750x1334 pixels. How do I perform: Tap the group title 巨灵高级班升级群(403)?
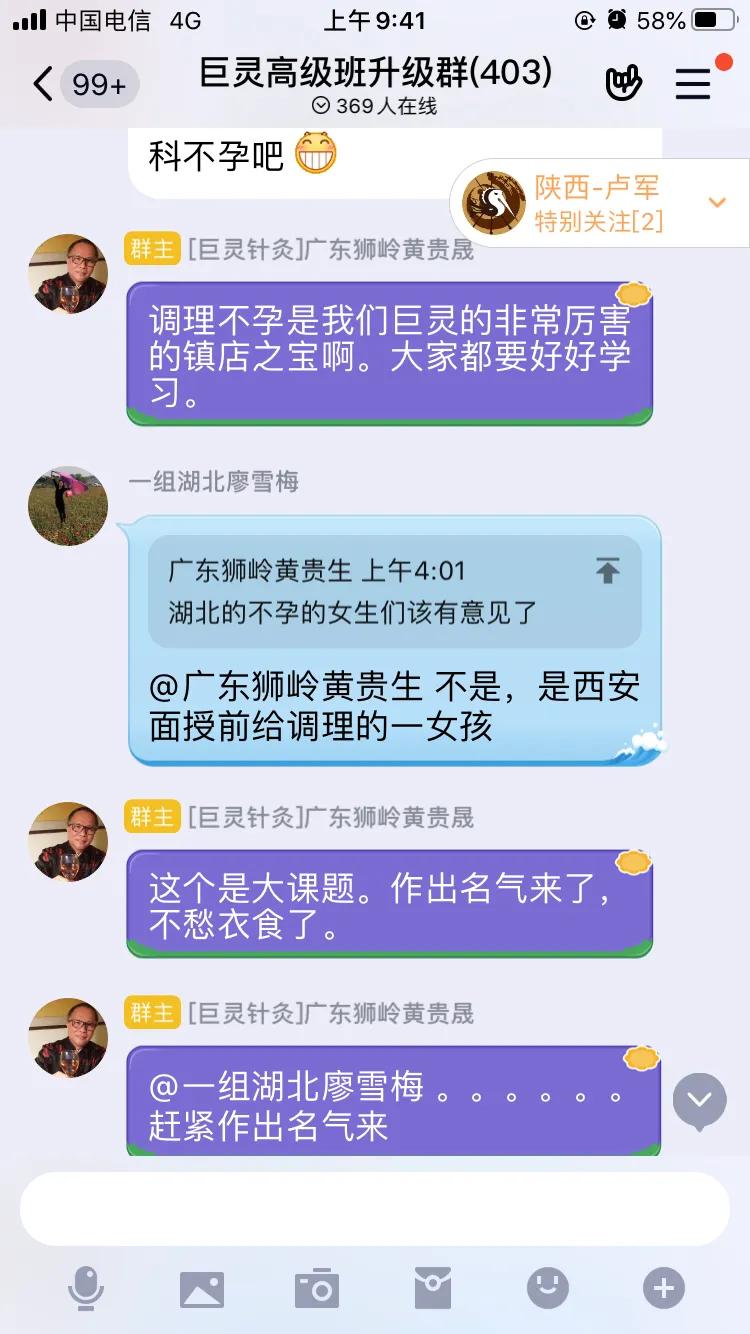coord(375,72)
